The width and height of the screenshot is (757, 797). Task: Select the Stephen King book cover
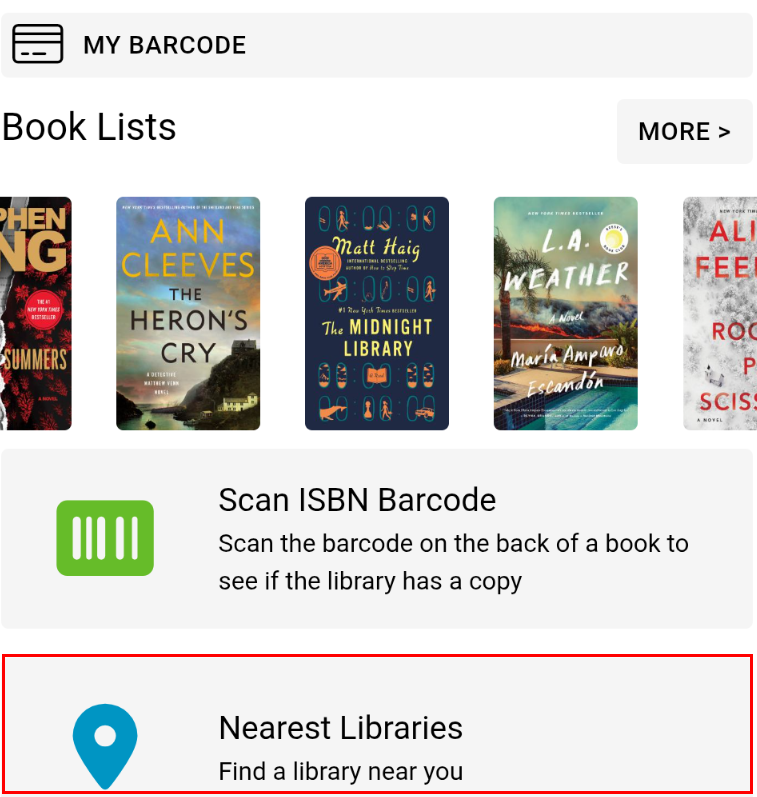point(36,313)
